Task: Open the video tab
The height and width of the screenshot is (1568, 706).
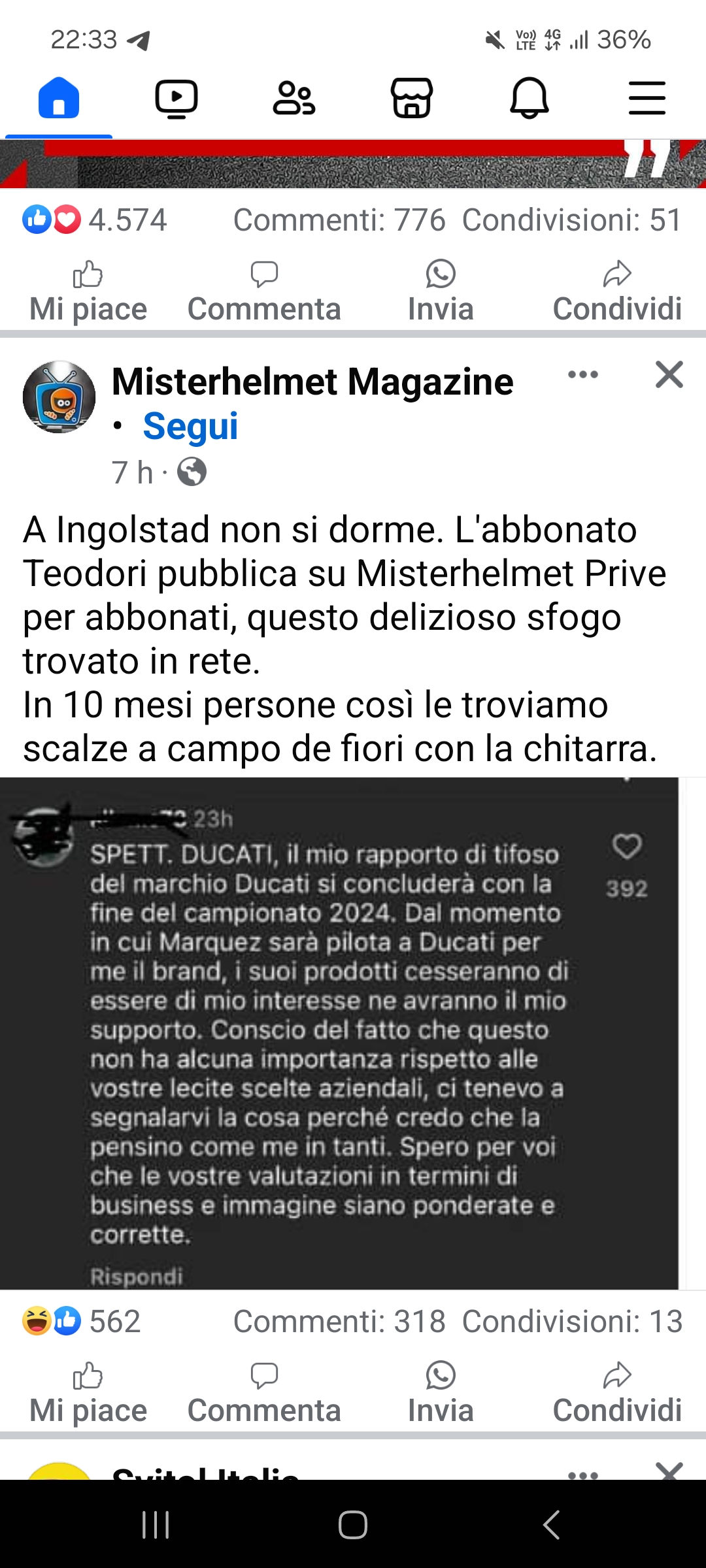Action: coord(176,98)
